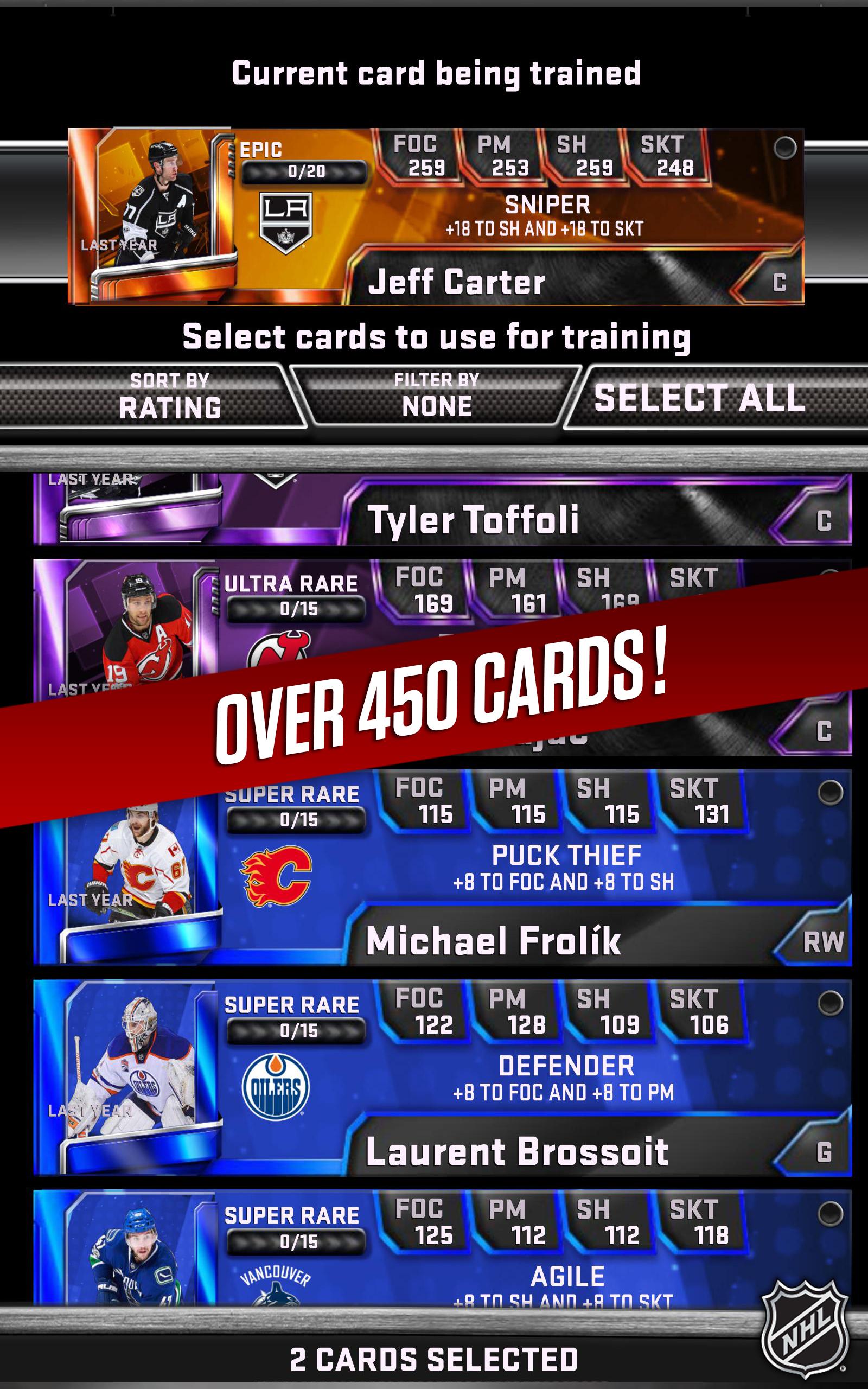The width and height of the screenshot is (868, 1389).
Task: Select the Michael Frolík card for training
Action: pyautogui.click(x=830, y=793)
